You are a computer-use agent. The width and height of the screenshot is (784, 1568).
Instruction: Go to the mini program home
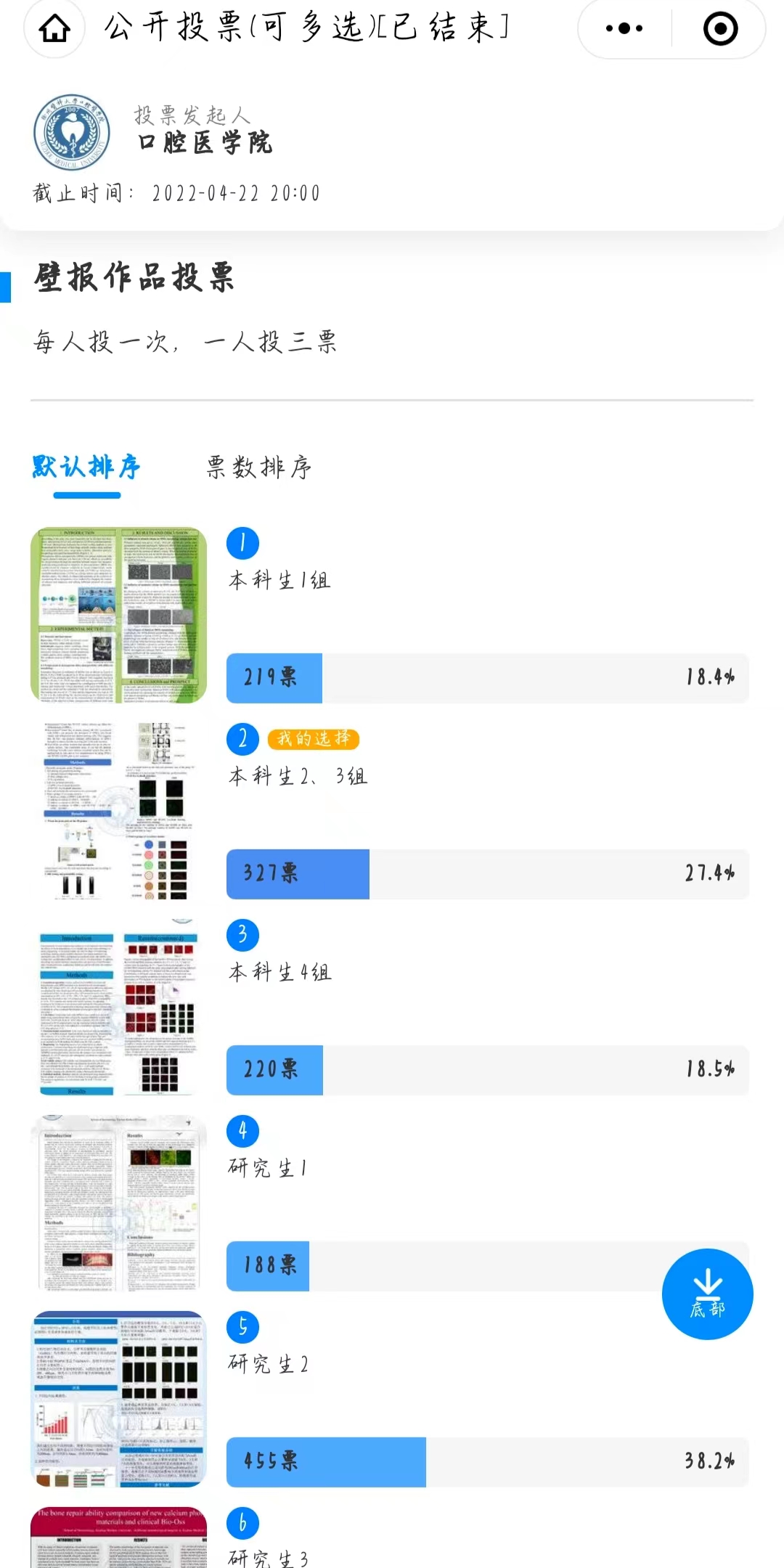click(x=54, y=29)
